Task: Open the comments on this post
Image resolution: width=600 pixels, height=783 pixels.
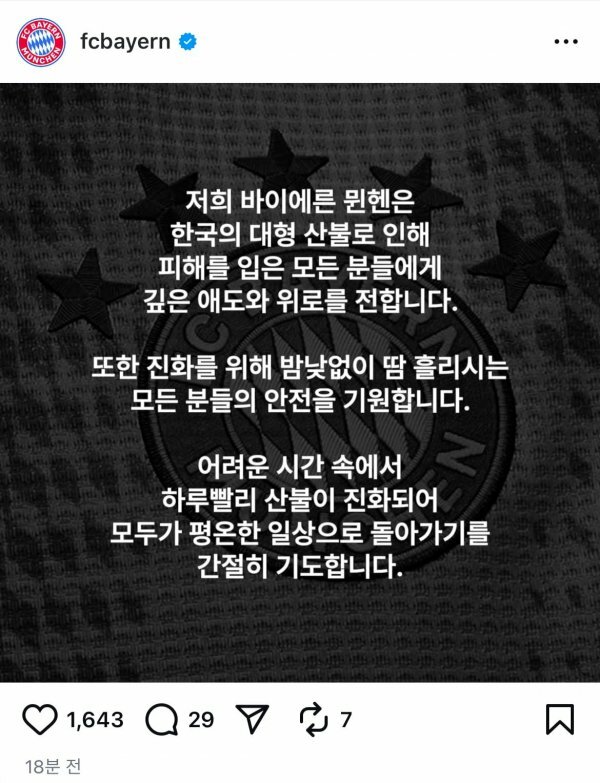Action: [x=161, y=720]
